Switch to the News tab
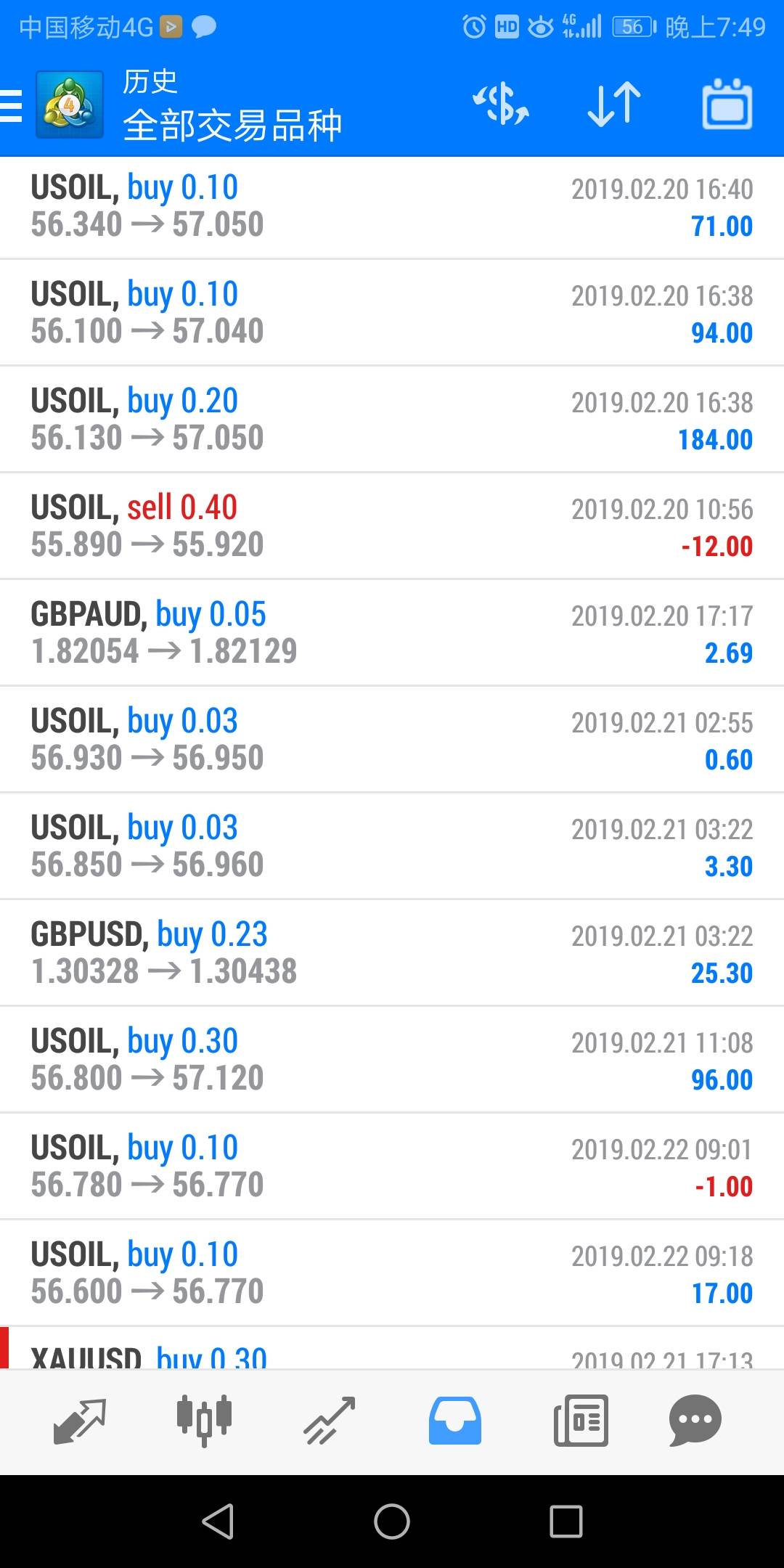784x1568 pixels. (x=580, y=1420)
